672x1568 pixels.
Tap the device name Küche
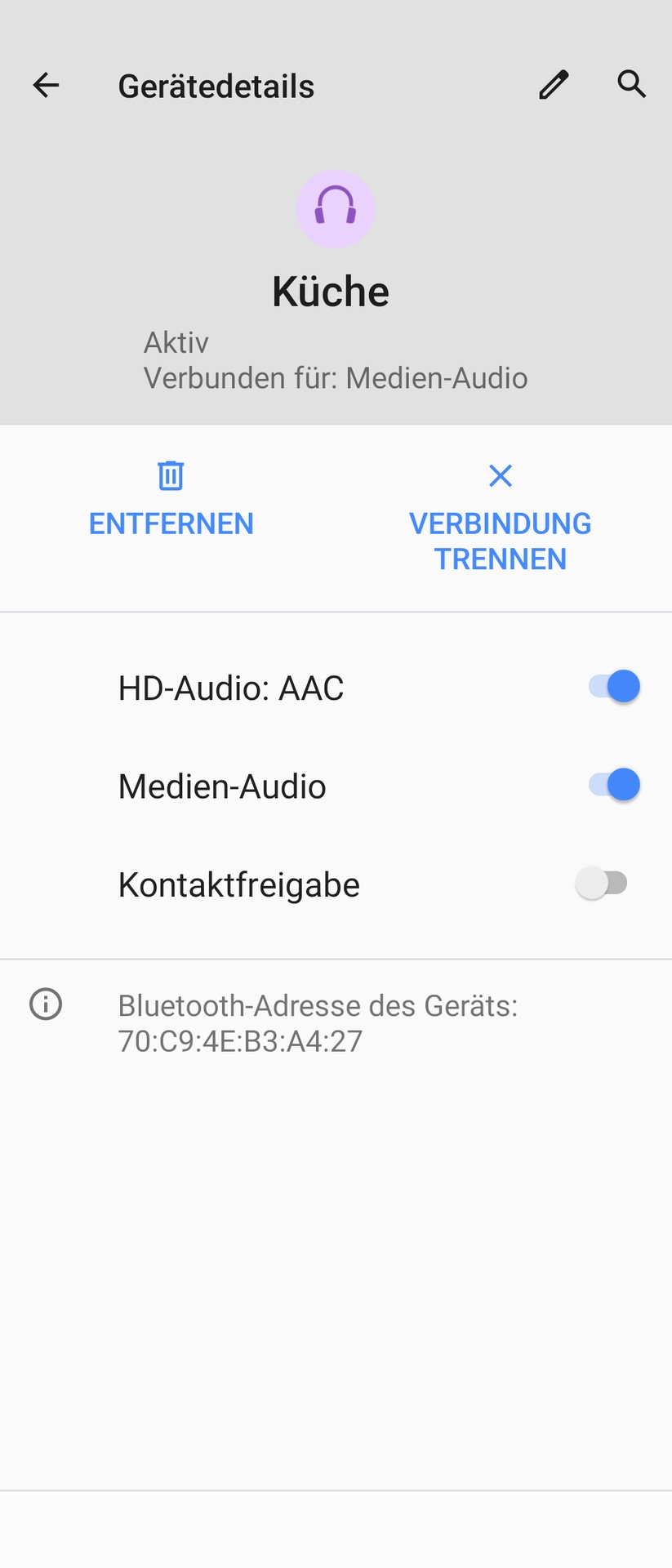331,291
